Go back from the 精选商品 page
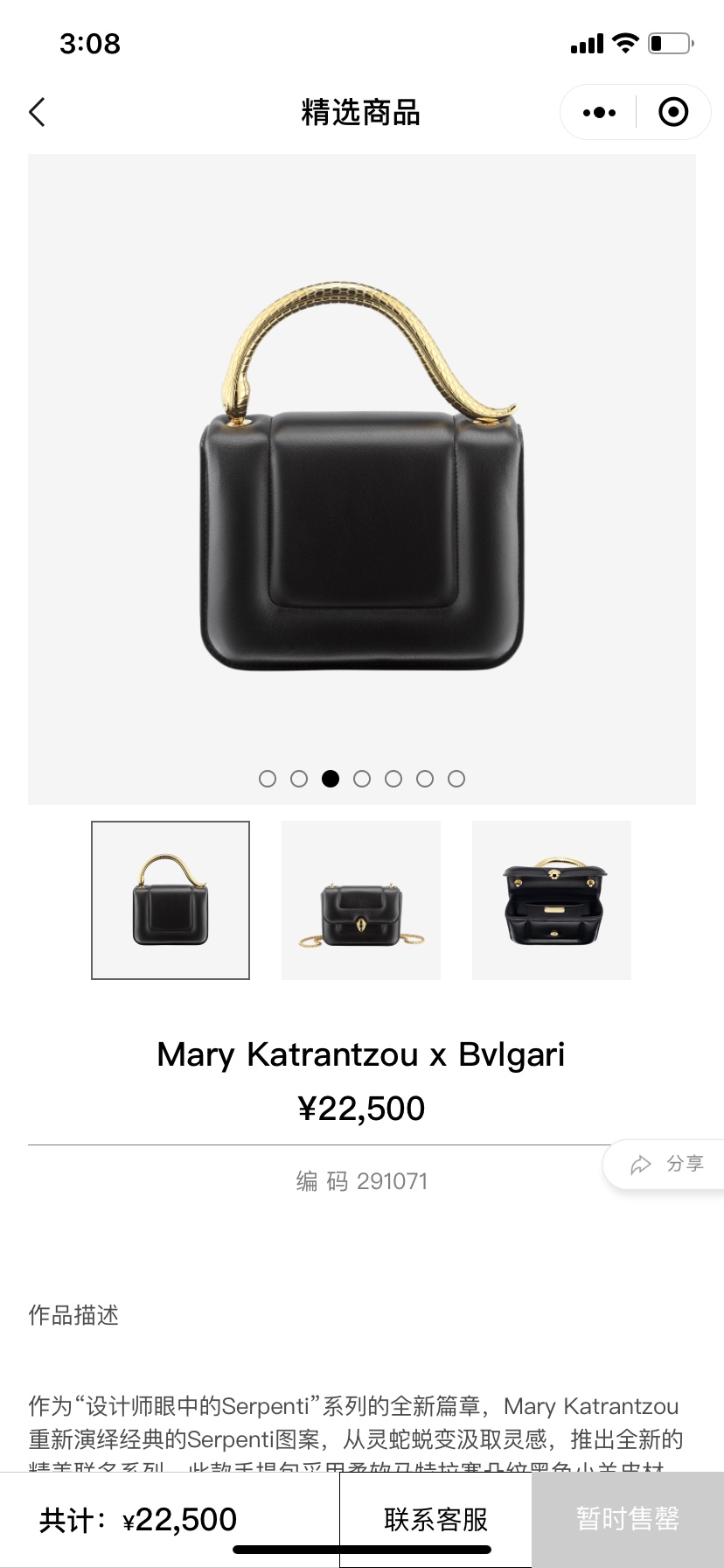This screenshot has width=724, height=1568. pos(37,113)
